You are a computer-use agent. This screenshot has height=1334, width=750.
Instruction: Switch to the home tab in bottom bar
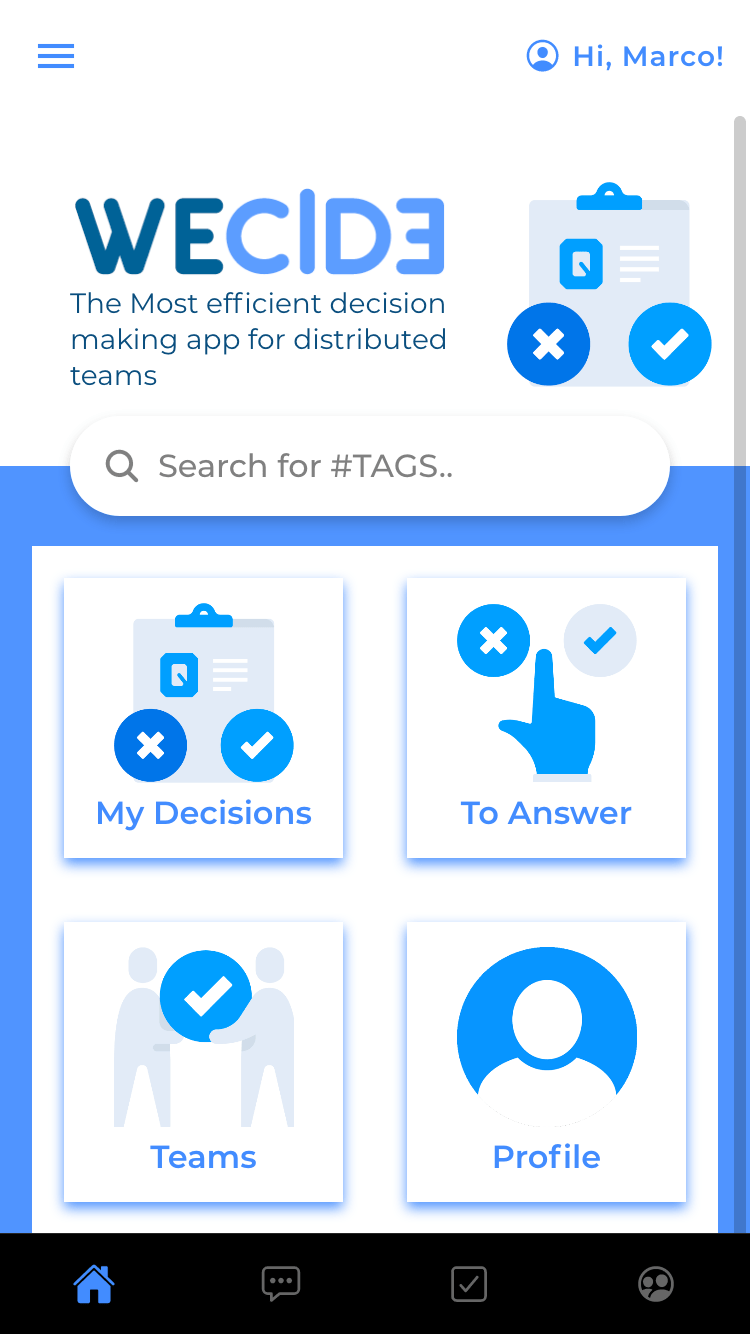tap(94, 1284)
